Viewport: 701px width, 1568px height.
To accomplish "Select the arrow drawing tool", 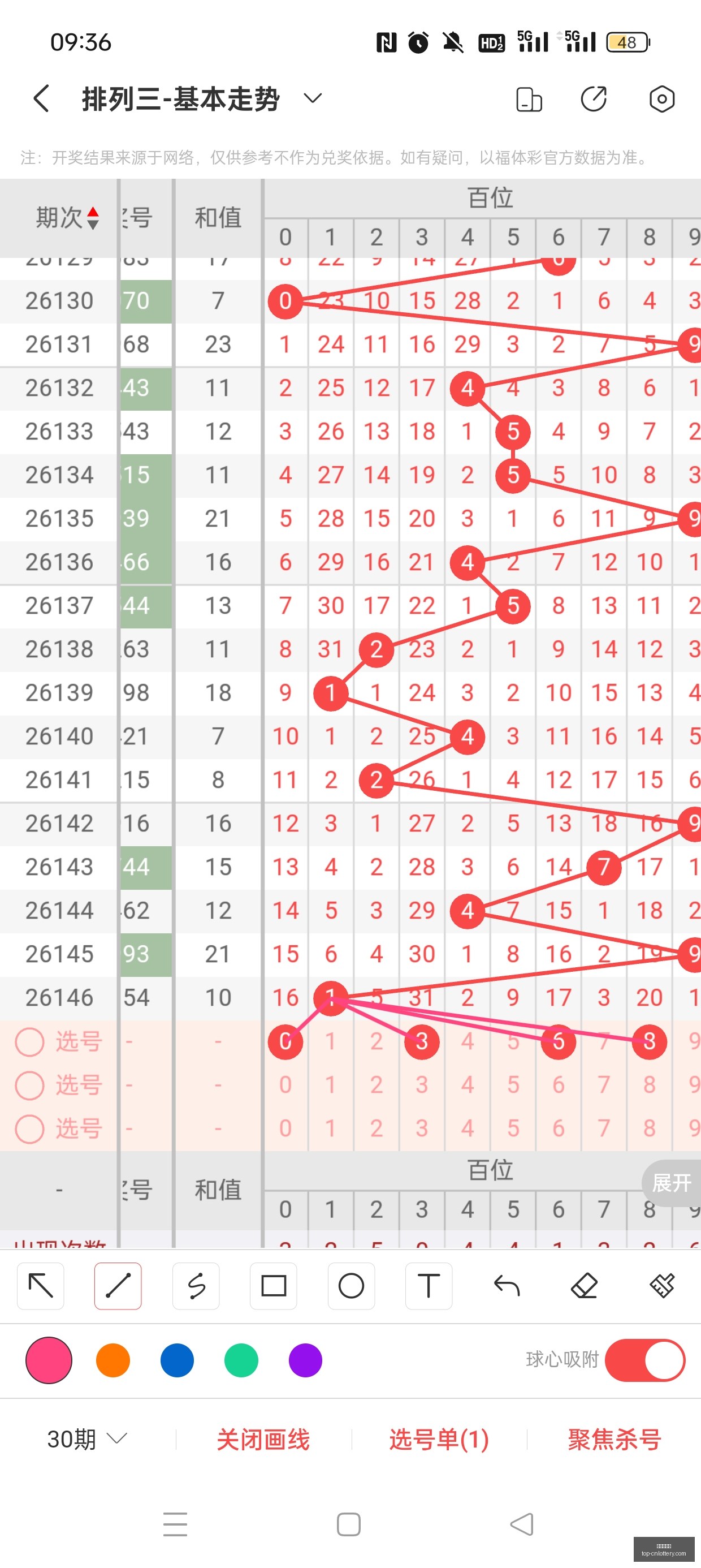I will pyautogui.click(x=41, y=1286).
